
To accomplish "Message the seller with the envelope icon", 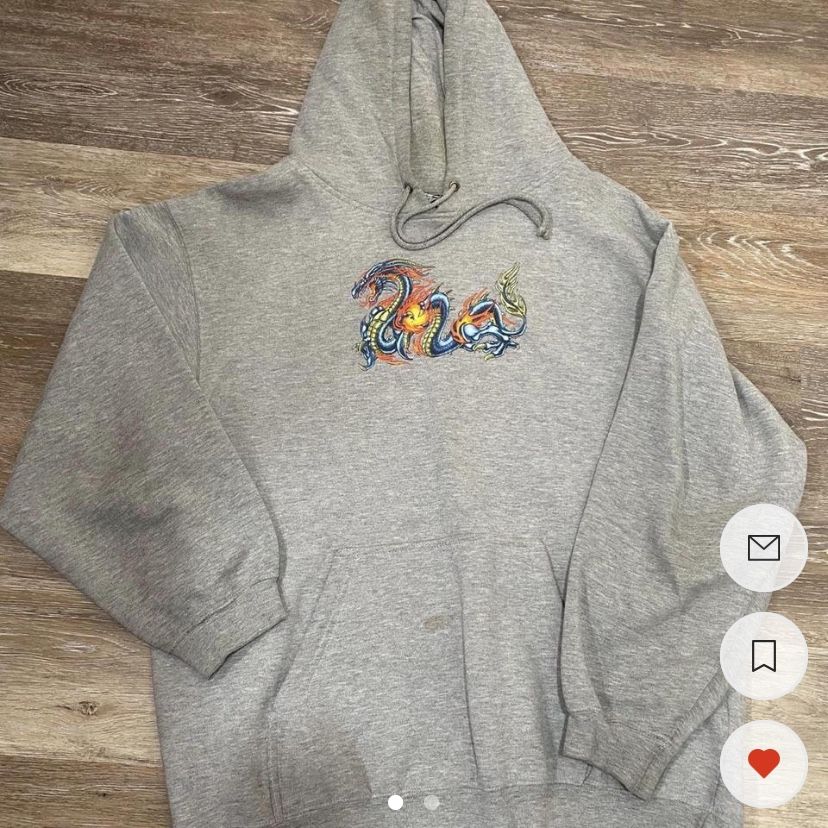I will pos(763,548).
